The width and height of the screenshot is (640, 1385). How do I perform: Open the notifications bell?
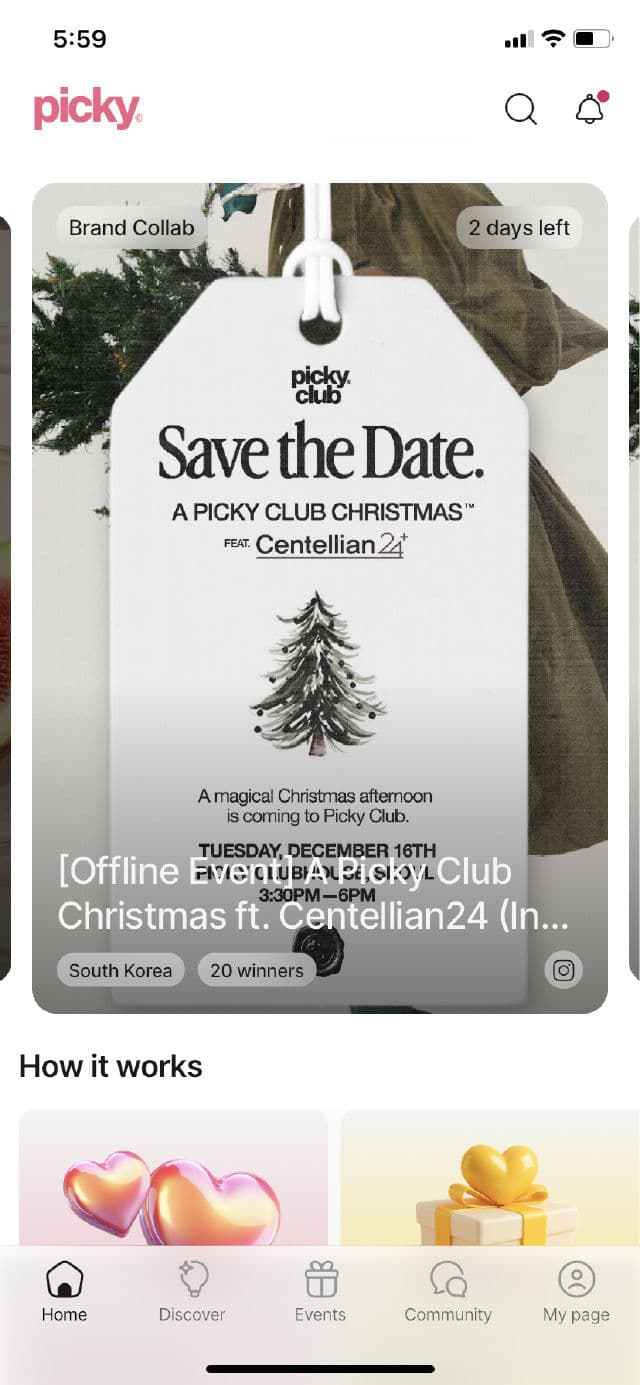pyautogui.click(x=590, y=108)
